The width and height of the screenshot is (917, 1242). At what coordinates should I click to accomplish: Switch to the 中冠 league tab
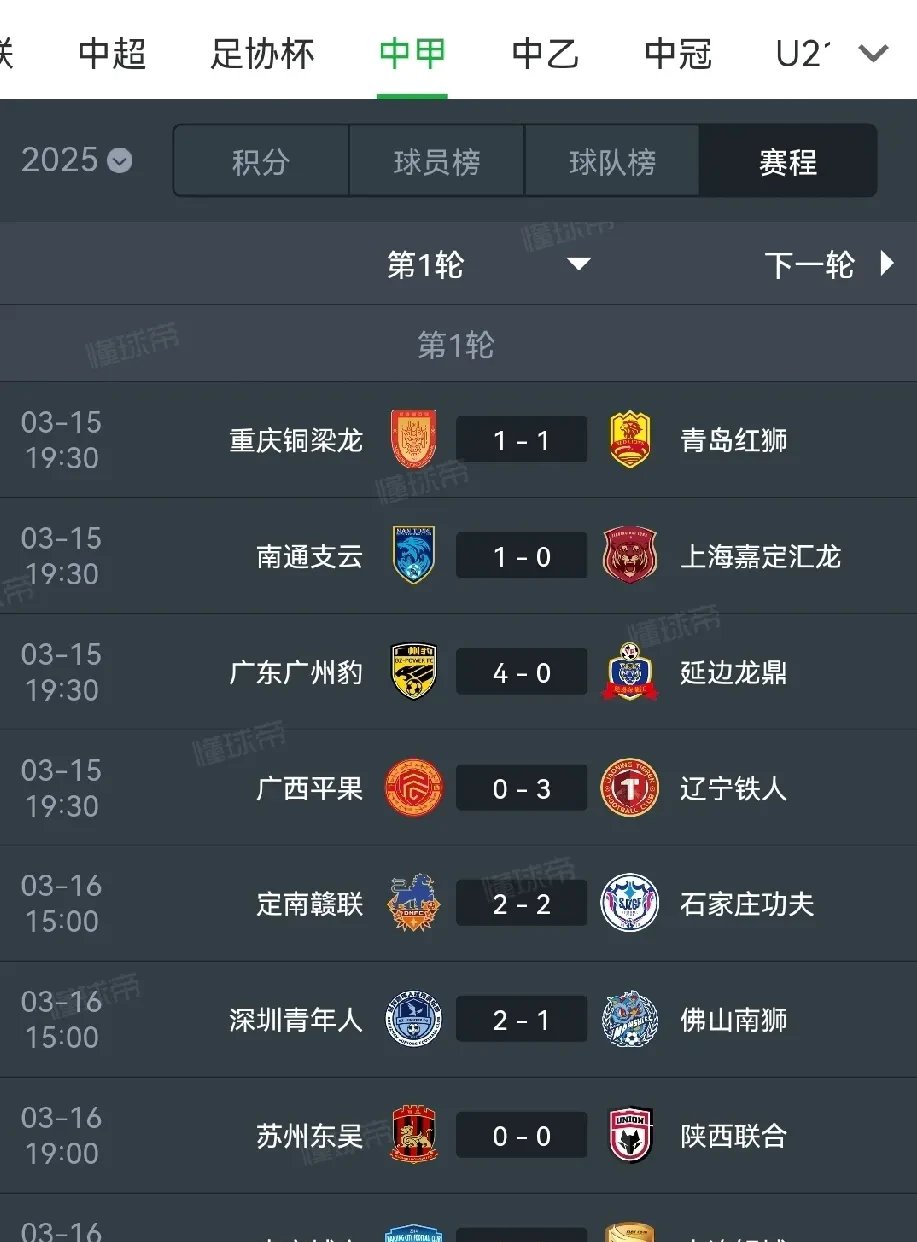click(x=678, y=52)
